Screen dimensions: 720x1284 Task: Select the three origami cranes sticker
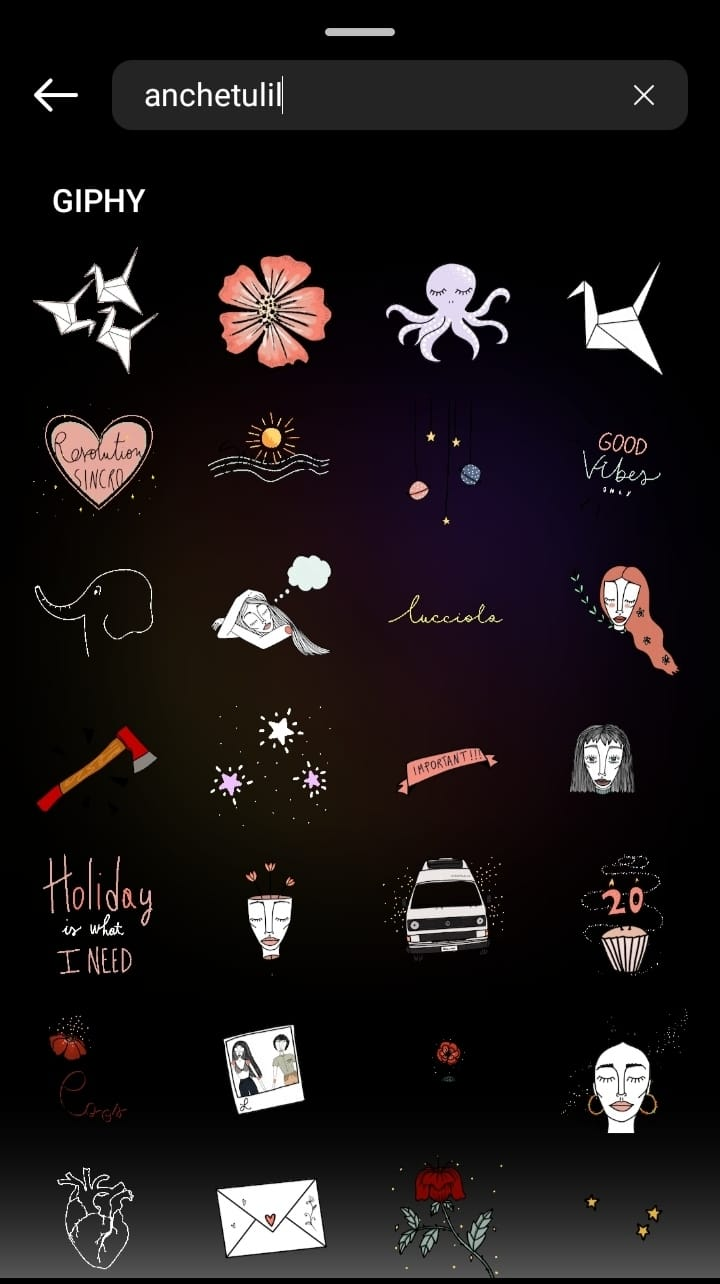pos(95,311)
